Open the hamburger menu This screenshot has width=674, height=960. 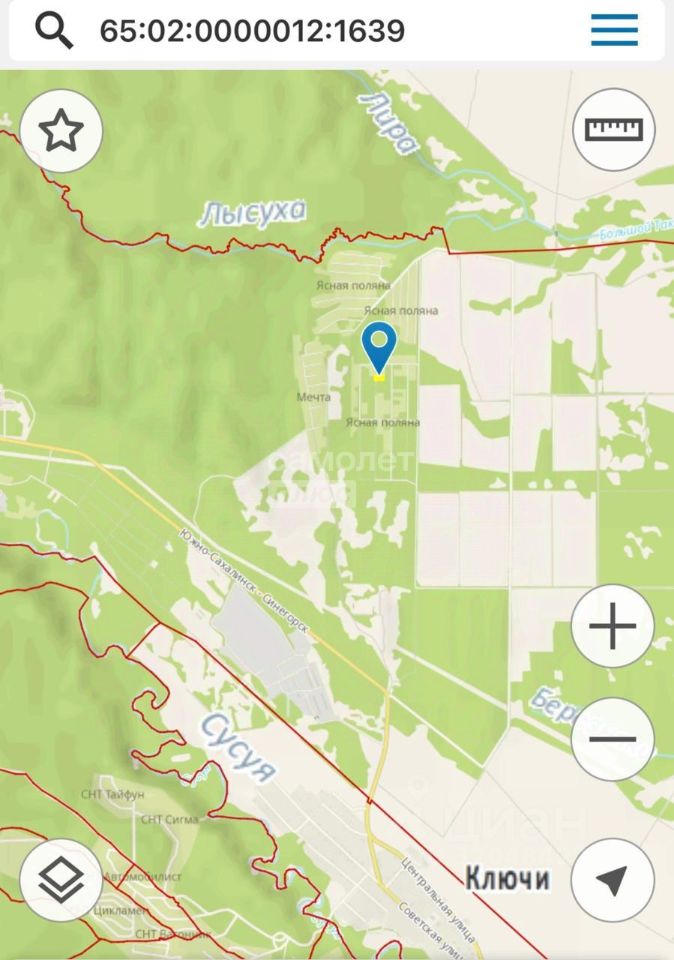click(614, 31)
